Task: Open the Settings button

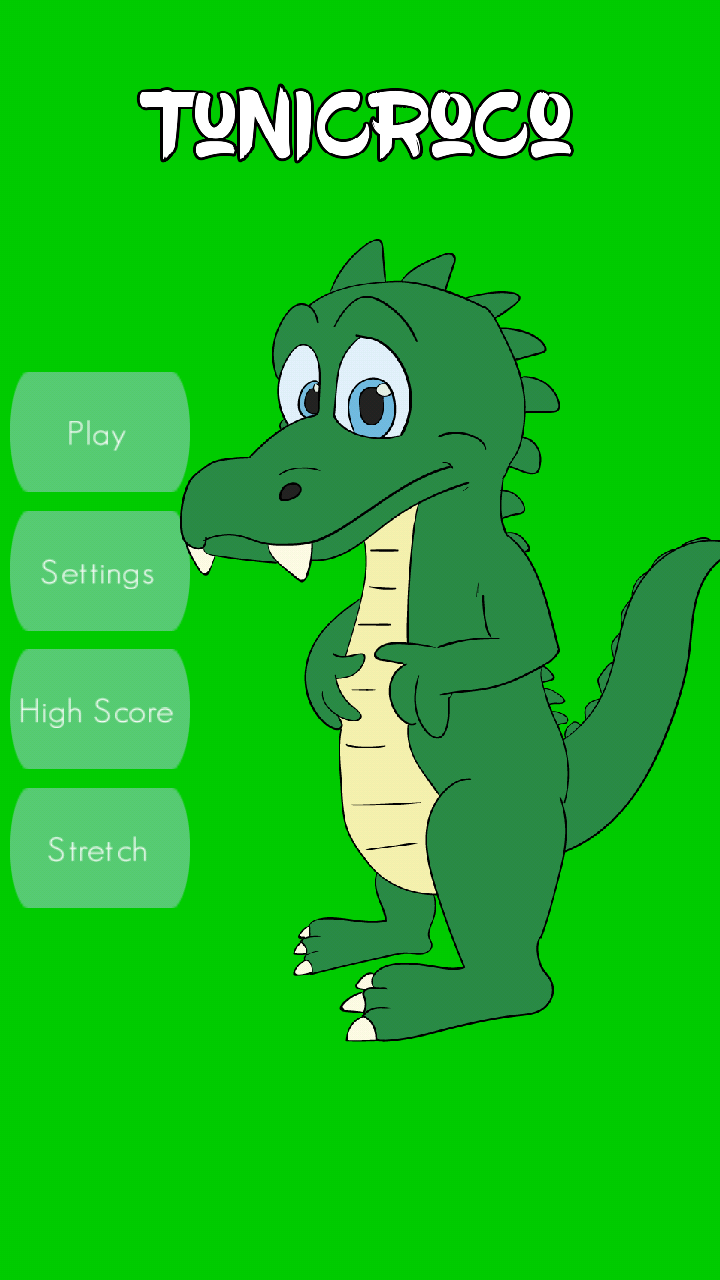Action: 99,571
